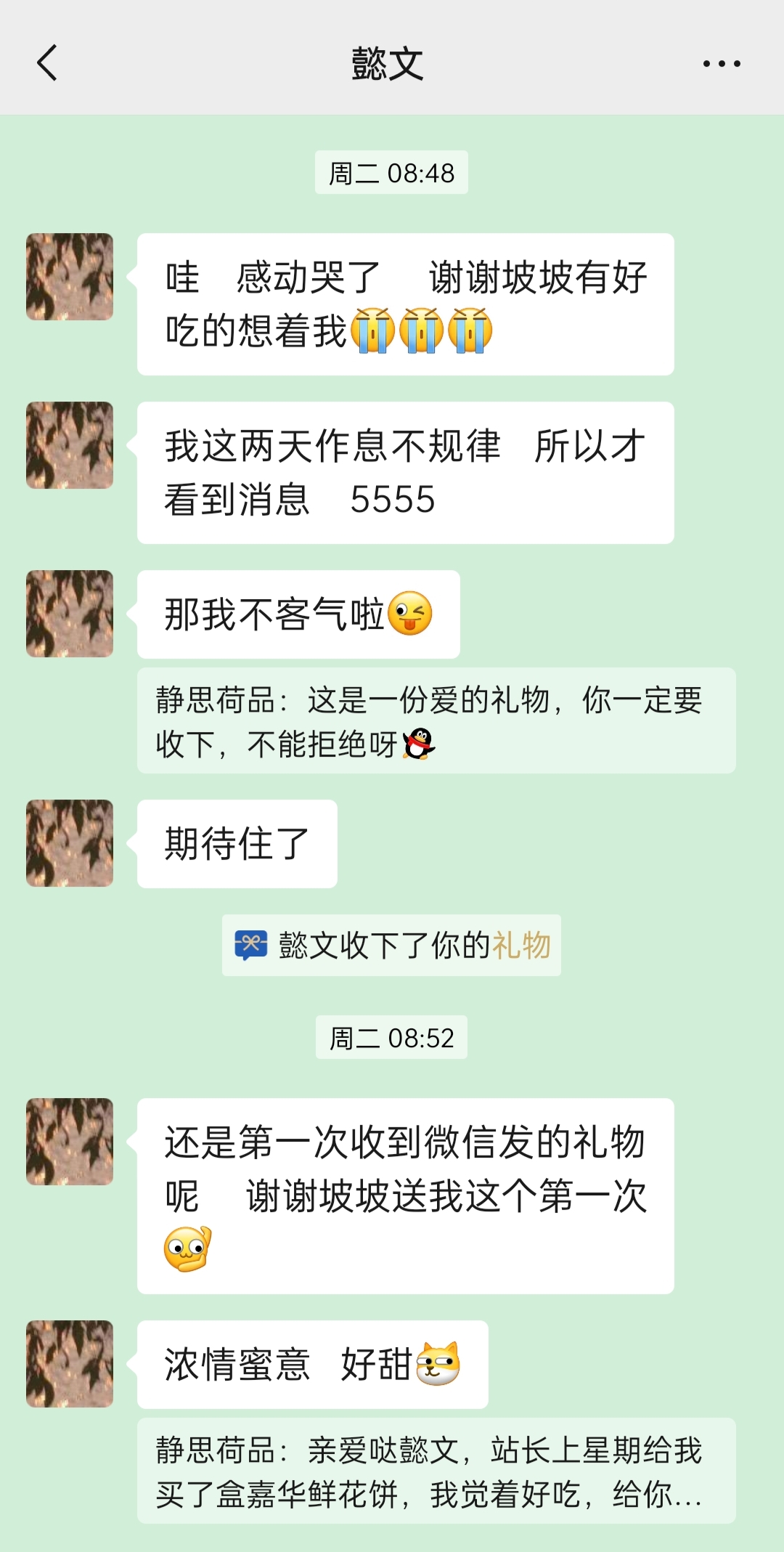Open the chat's three-dot more menu
Screen dimensions: 784x1552
721,64
